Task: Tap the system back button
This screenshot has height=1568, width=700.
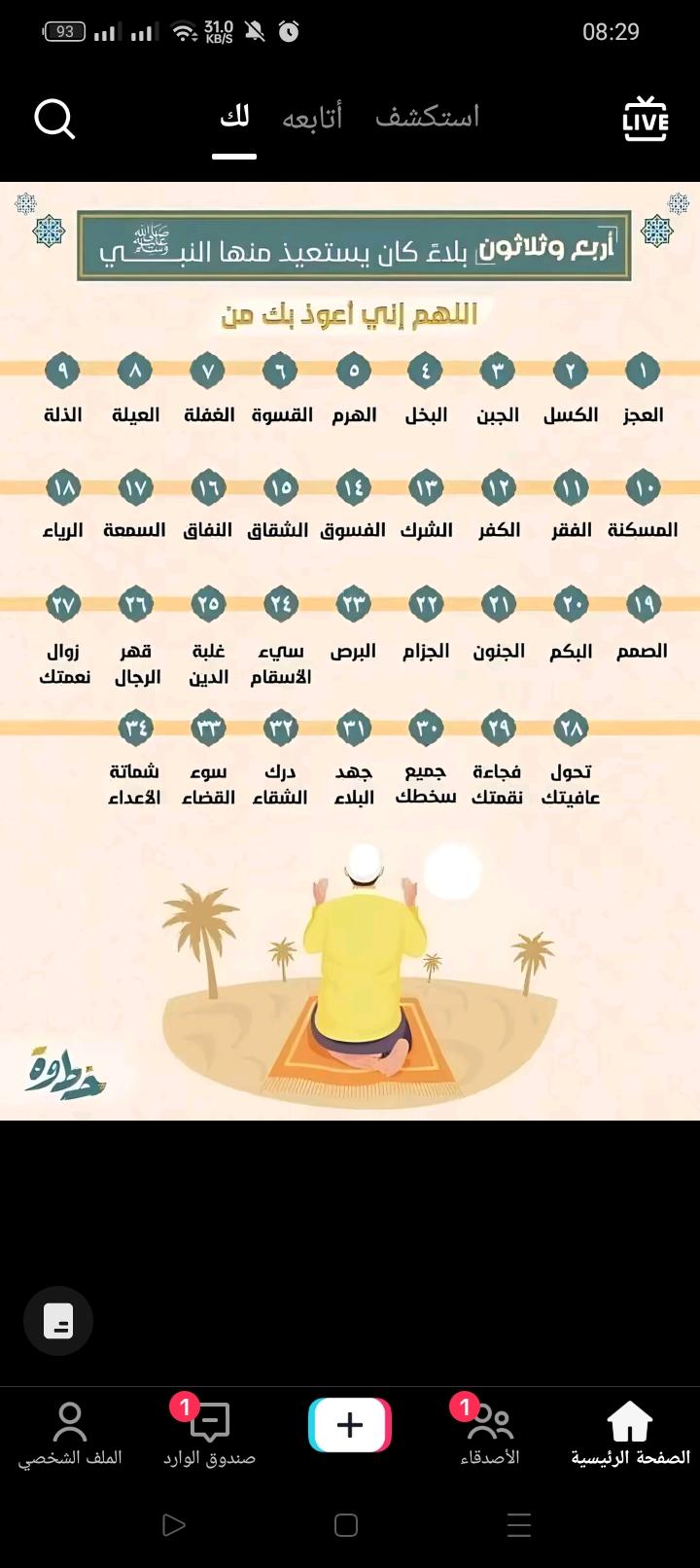Action: coord(174,1525)
